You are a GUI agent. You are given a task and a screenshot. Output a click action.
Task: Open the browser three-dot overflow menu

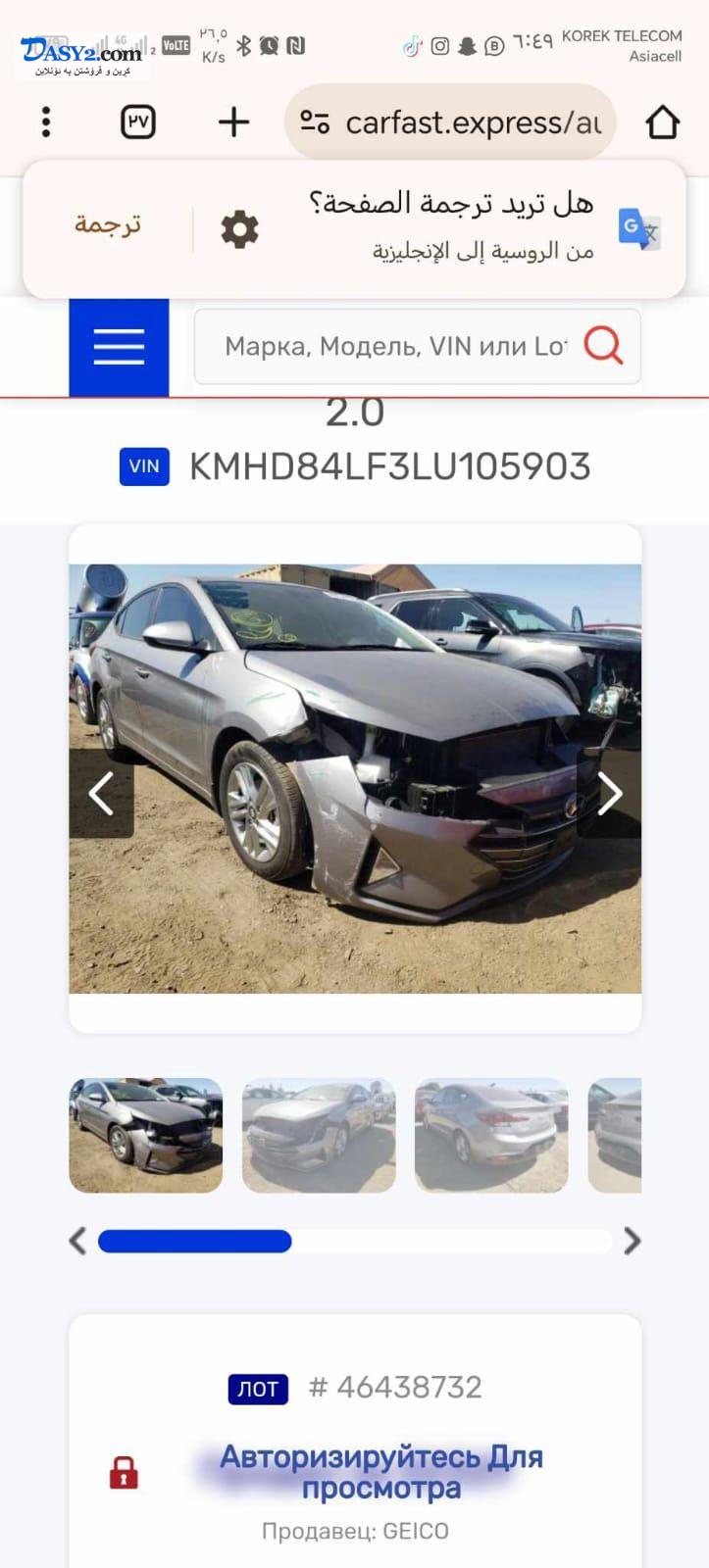(46, 122)
